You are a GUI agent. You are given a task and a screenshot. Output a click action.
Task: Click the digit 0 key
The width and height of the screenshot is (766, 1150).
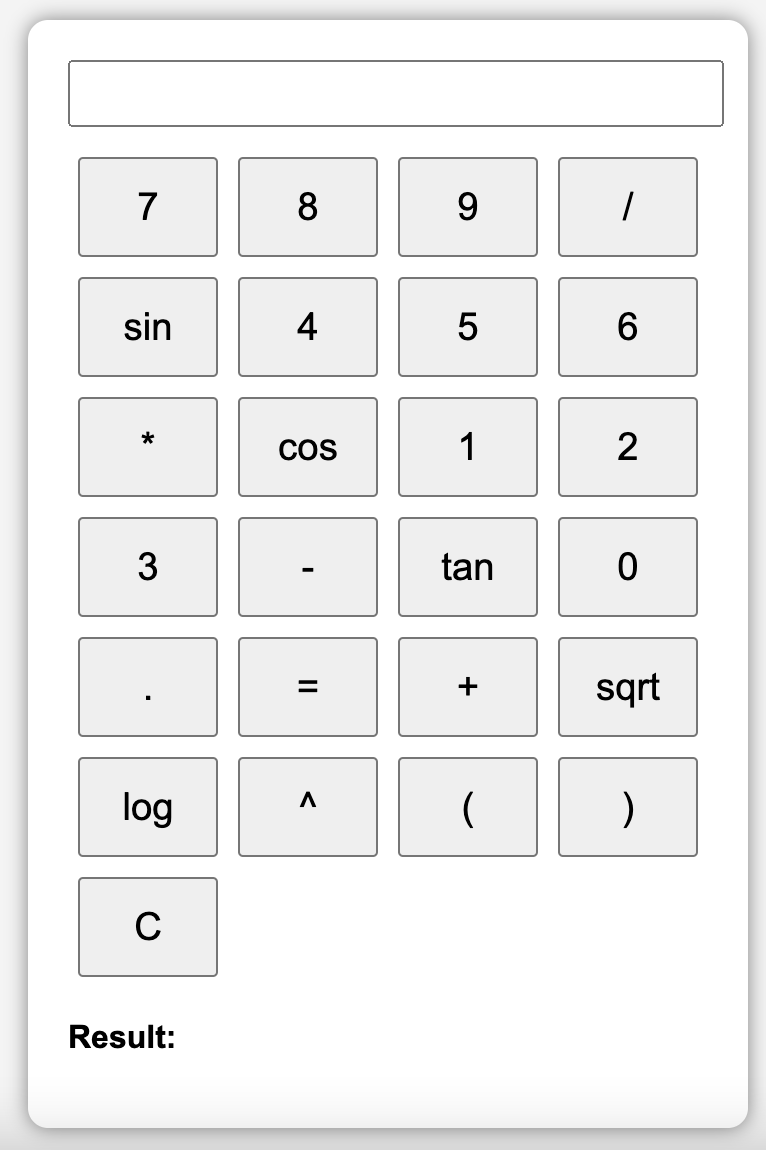click(627, 566)
